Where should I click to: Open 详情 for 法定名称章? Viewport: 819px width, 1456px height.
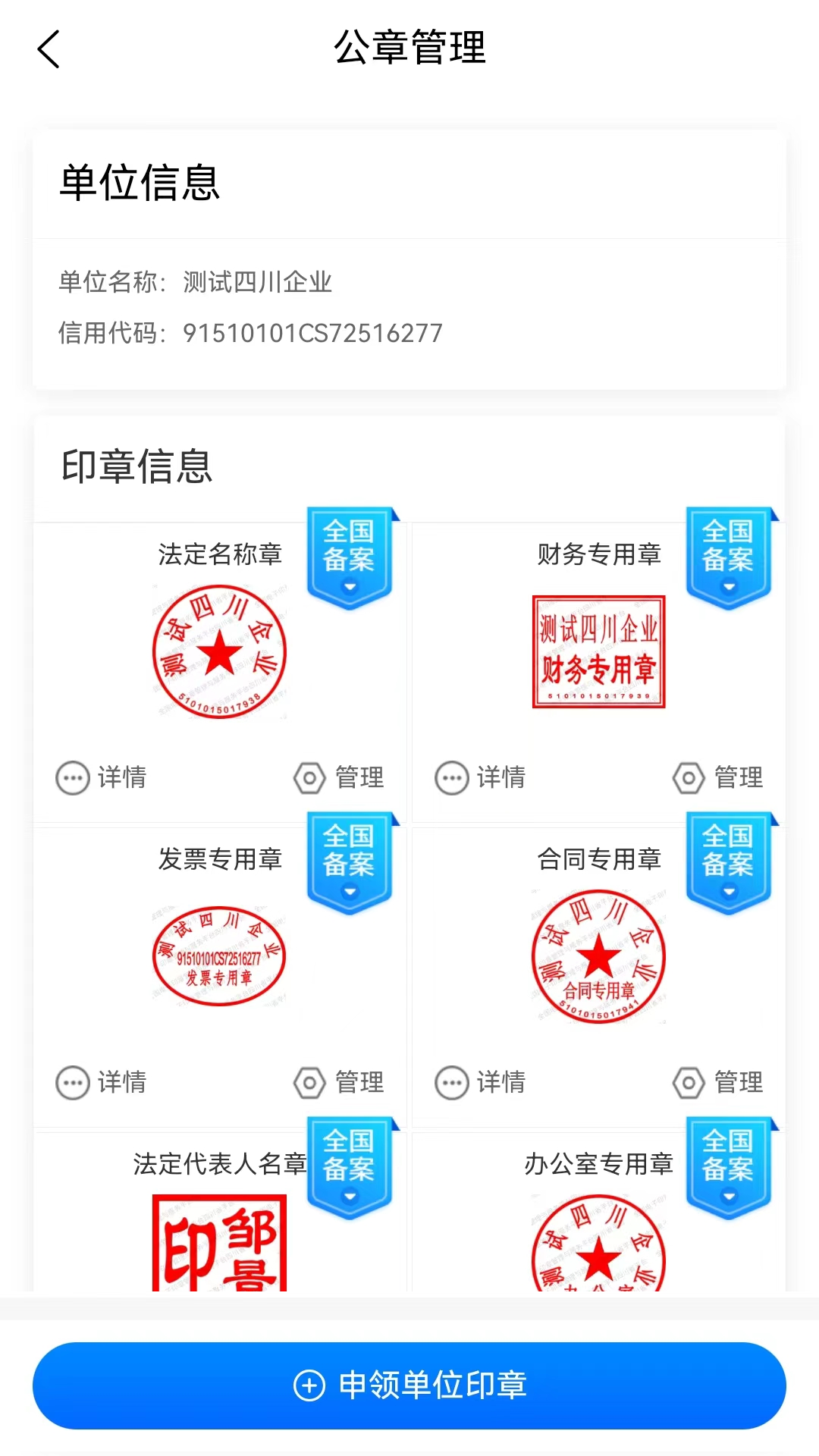pyautogui.click(x=102, y=777)
